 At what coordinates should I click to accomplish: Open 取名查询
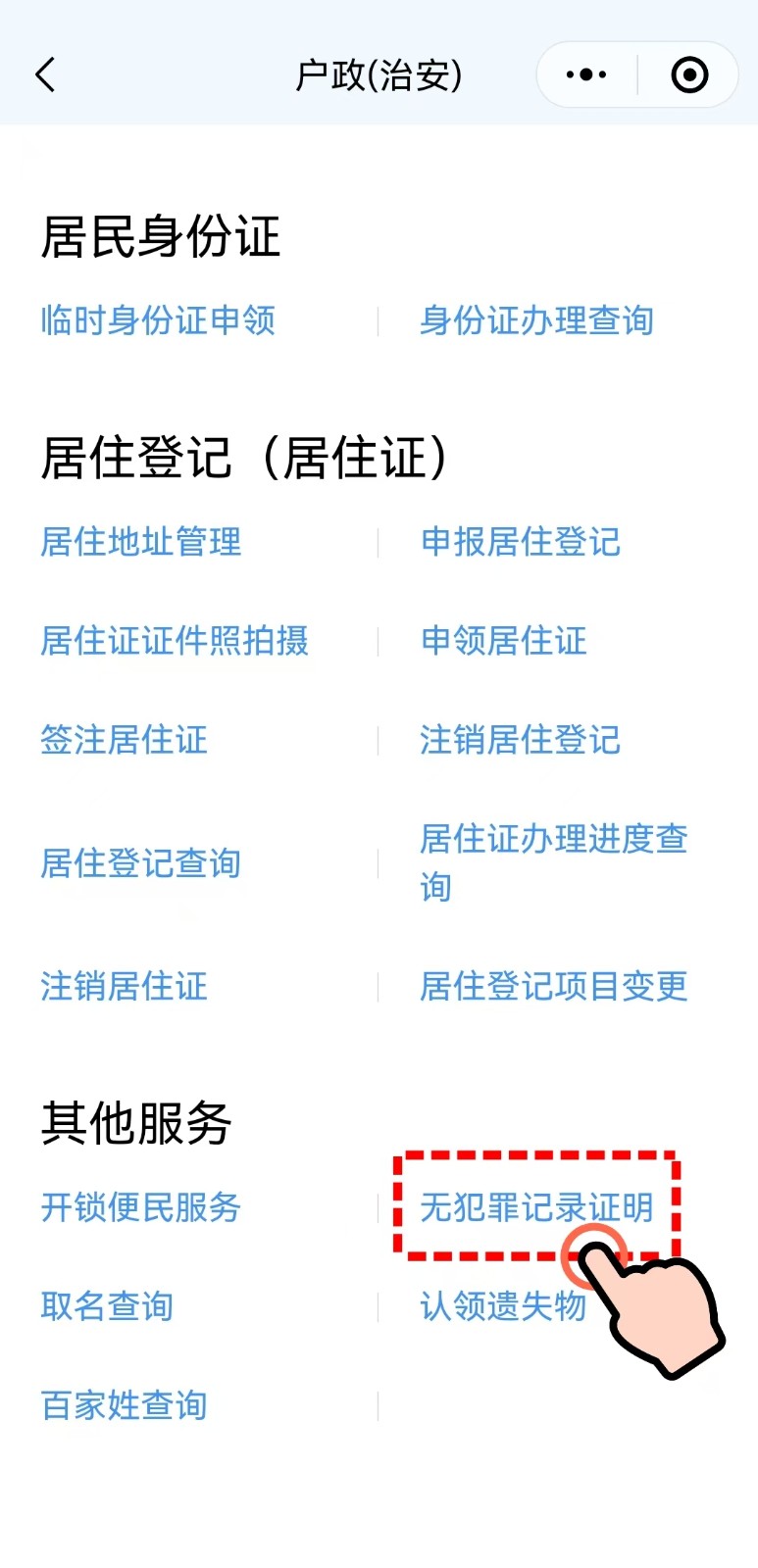tap(108, 1306)
